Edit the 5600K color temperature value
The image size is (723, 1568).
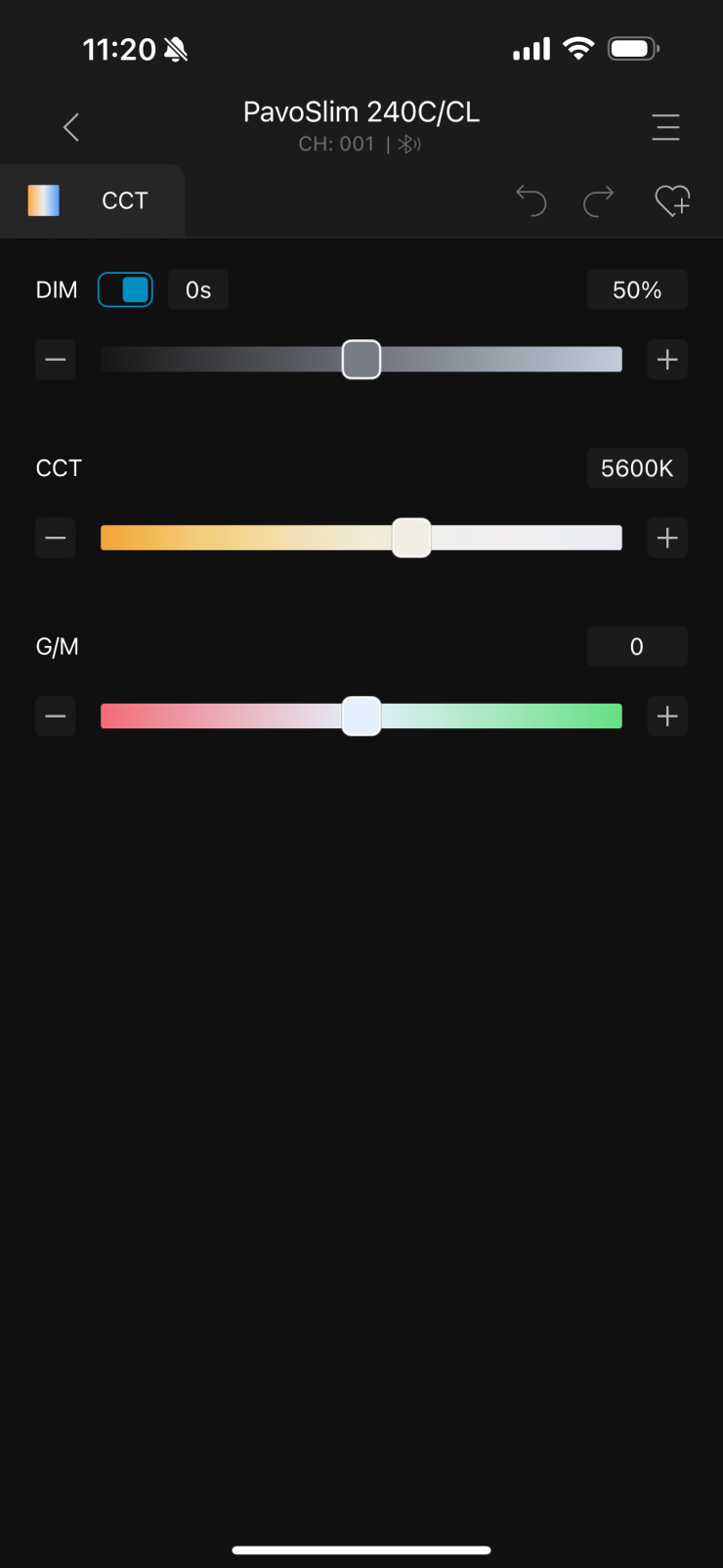[x=637, y=468]
